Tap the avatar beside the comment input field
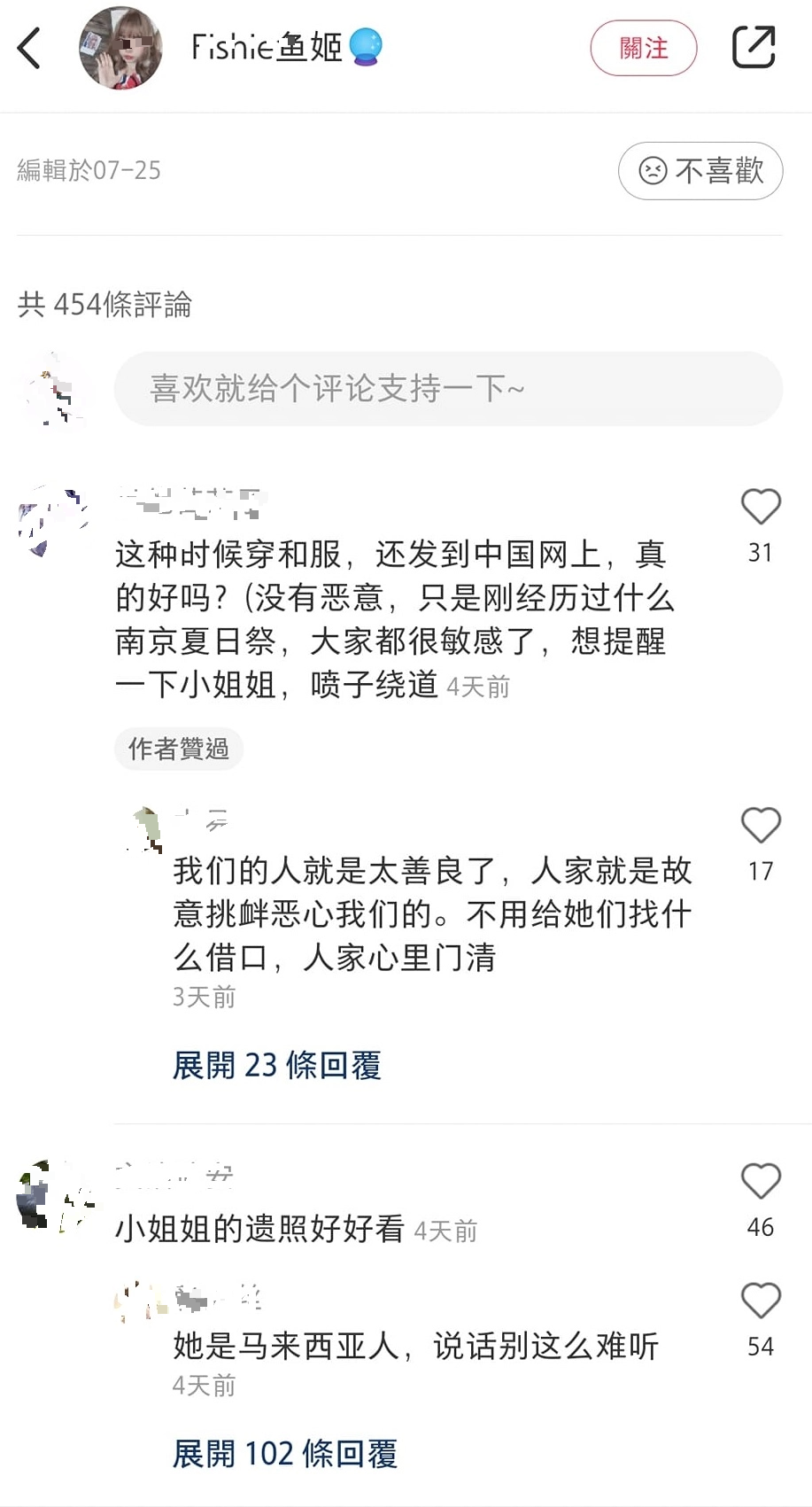Viewport: 812px width, 1507px height. pyautogui.click(x=55, y=390)
